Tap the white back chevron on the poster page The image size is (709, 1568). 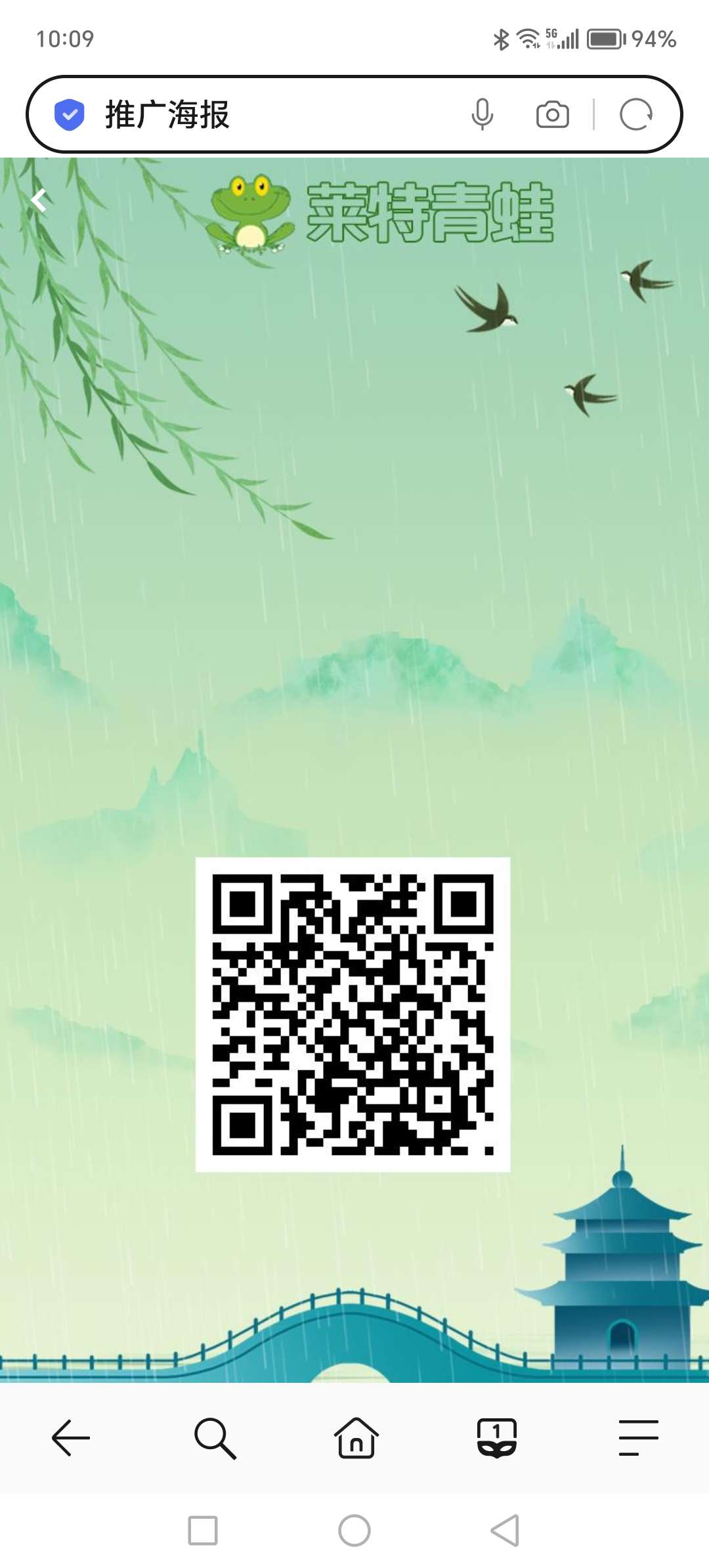tap(39, 200)
